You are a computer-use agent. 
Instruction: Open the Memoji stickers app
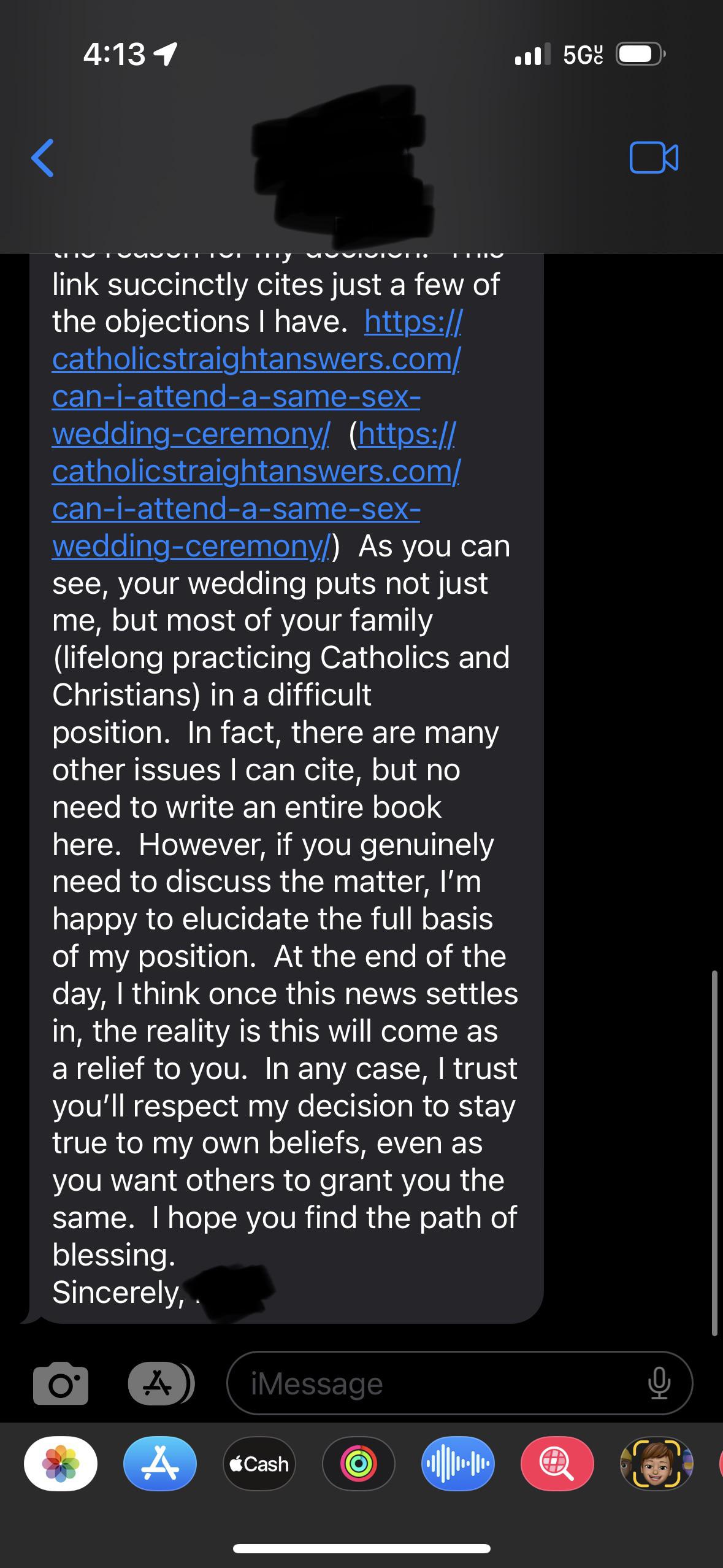[656, 1464]
